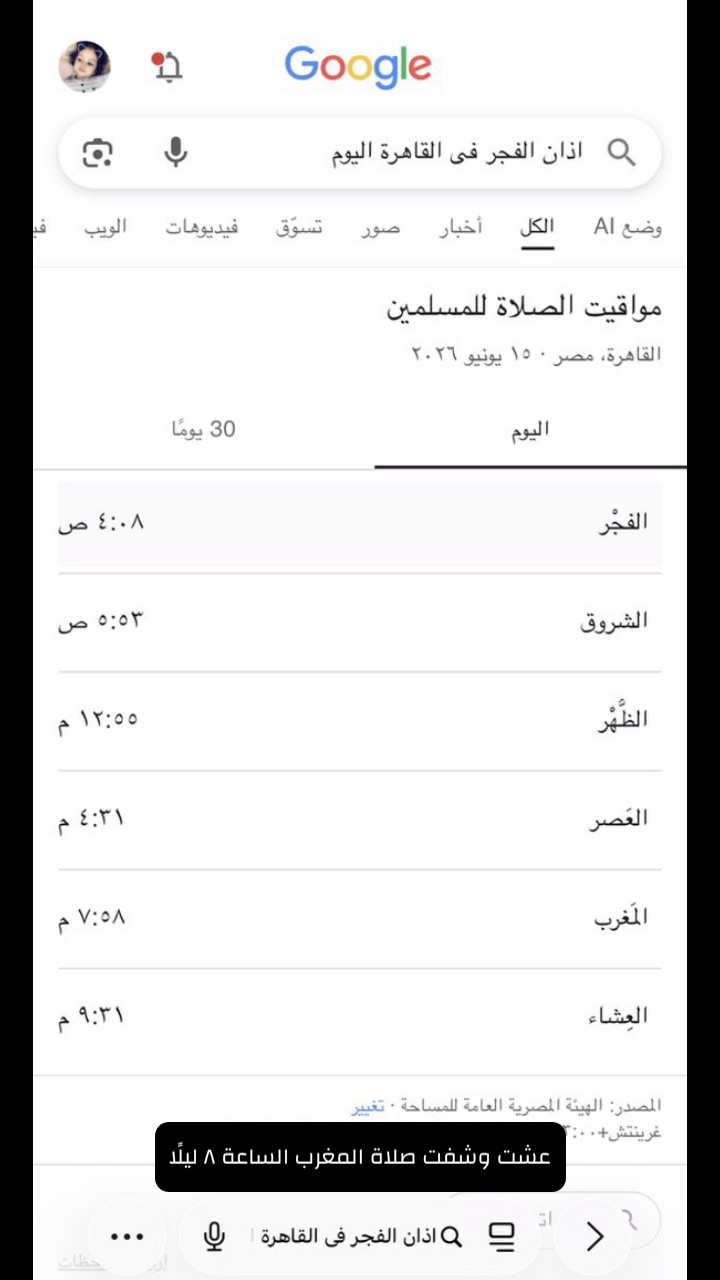Open the three-dots browser menu
Image resolution: width=720 pixels, height=1280 pixels.
[127, 1237]
